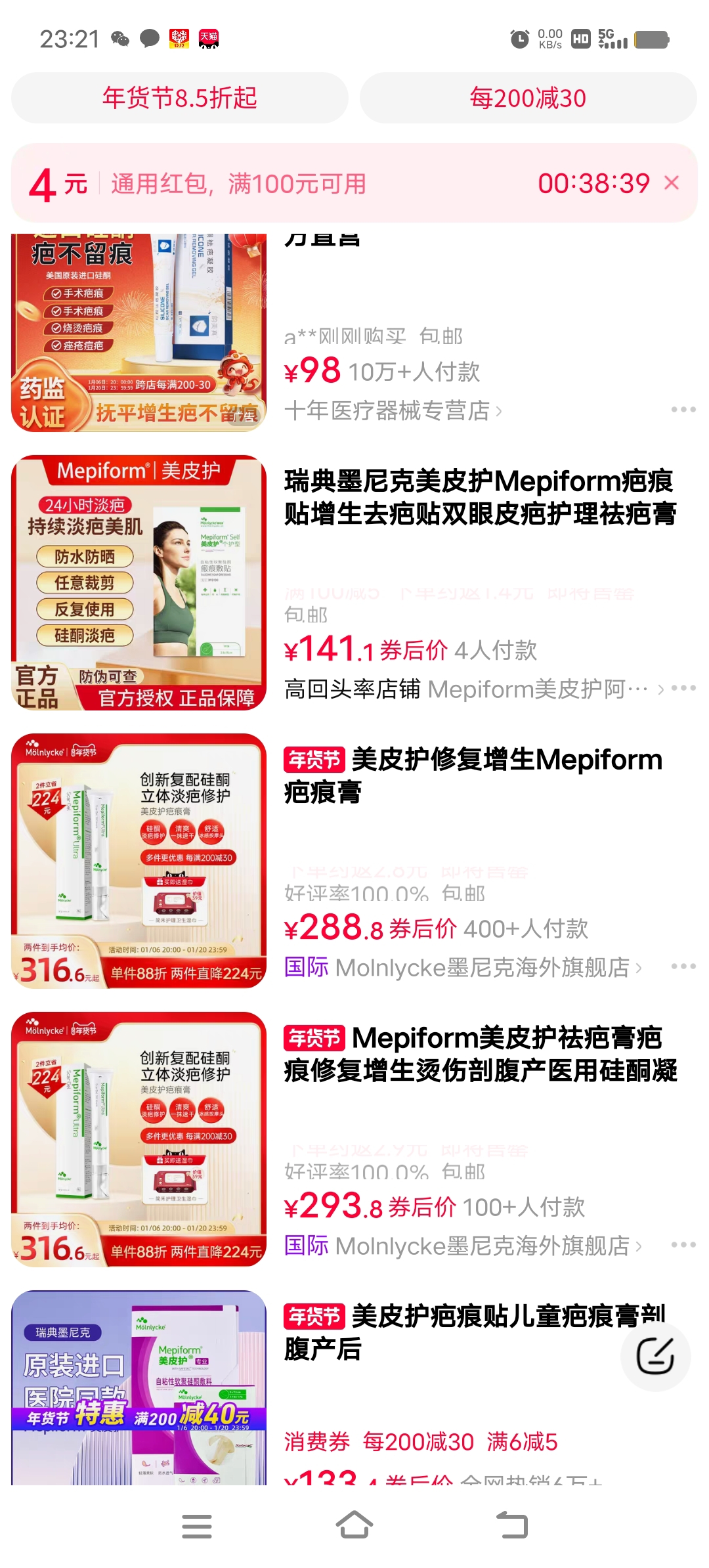Open more options for the ¥293.8 product
This screenshot has height=1568, width=709.
coord(683,1245)
